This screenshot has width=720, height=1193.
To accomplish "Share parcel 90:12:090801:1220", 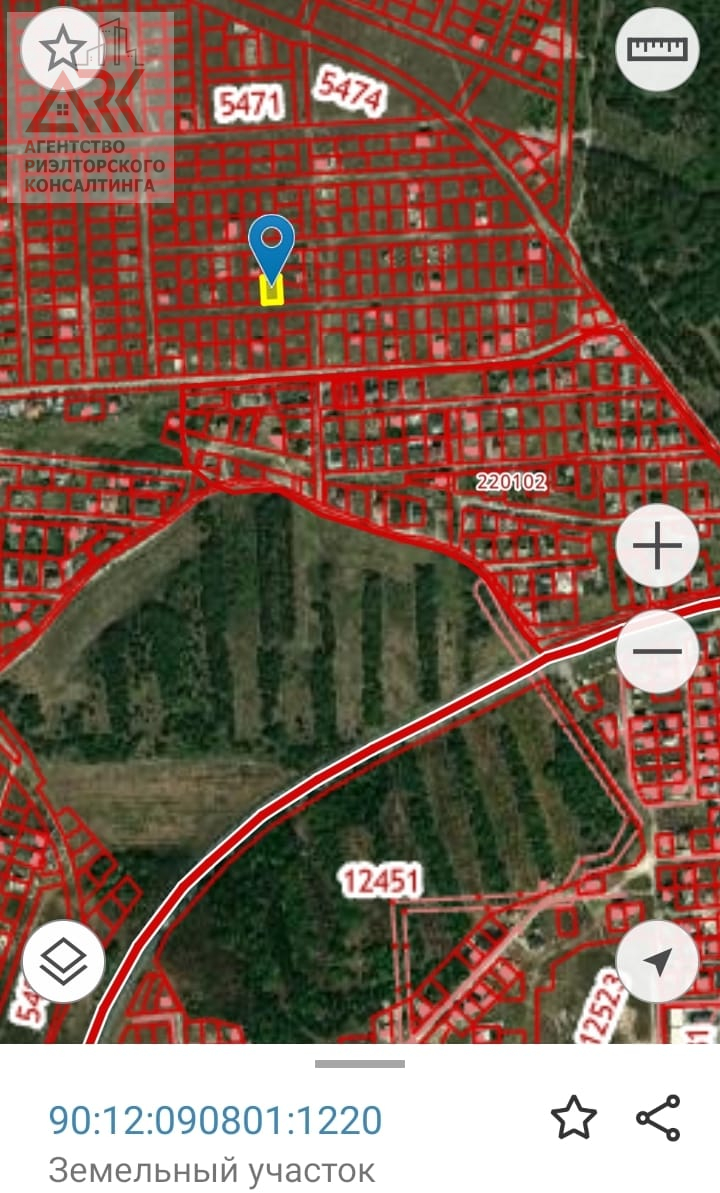I will (x=658, y=1118).
